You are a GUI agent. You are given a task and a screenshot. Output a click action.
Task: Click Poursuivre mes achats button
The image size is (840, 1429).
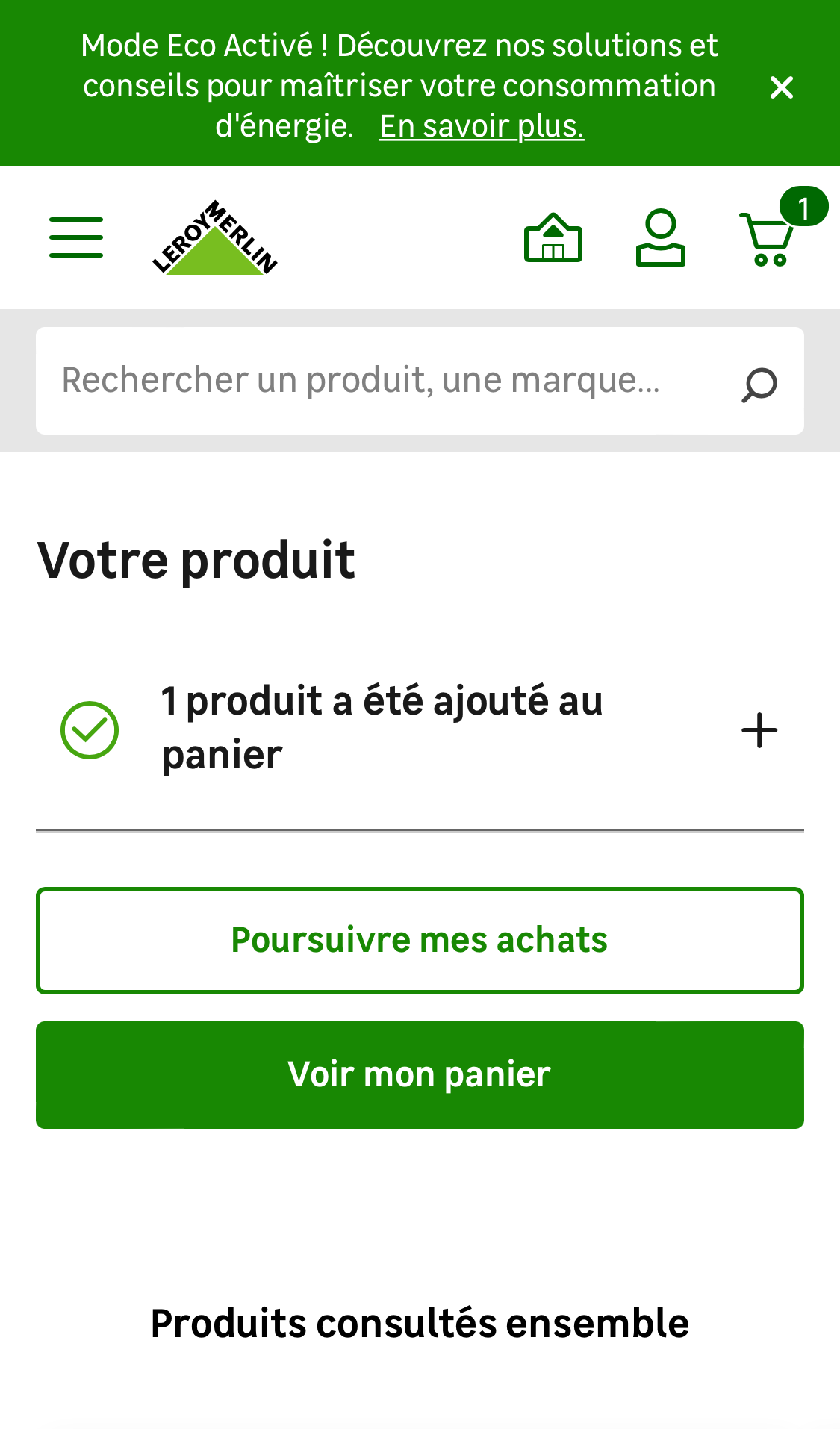point(420,939)
